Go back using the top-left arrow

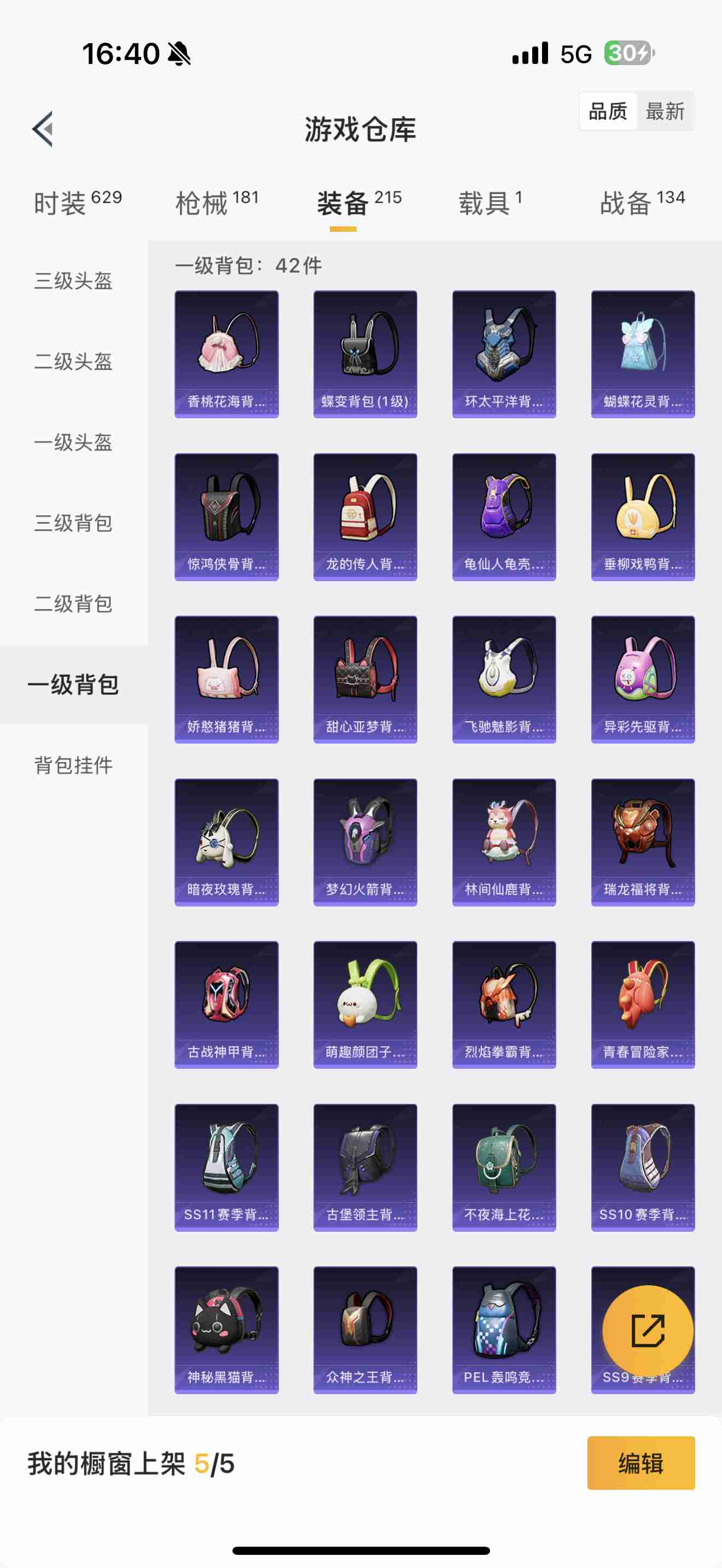click(x=43, y=129)
